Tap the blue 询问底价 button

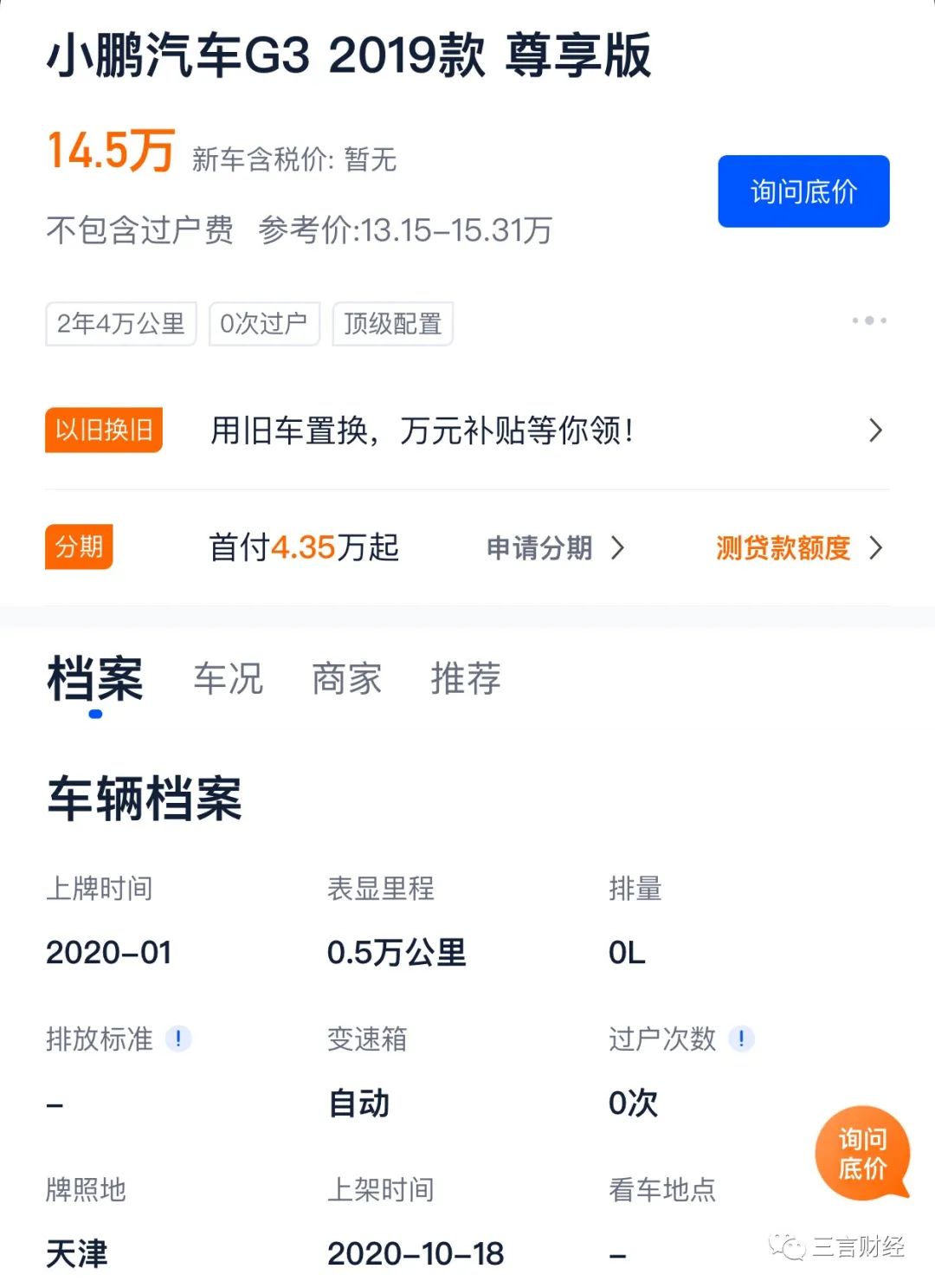pyautogui.click(x=803, y=191)
